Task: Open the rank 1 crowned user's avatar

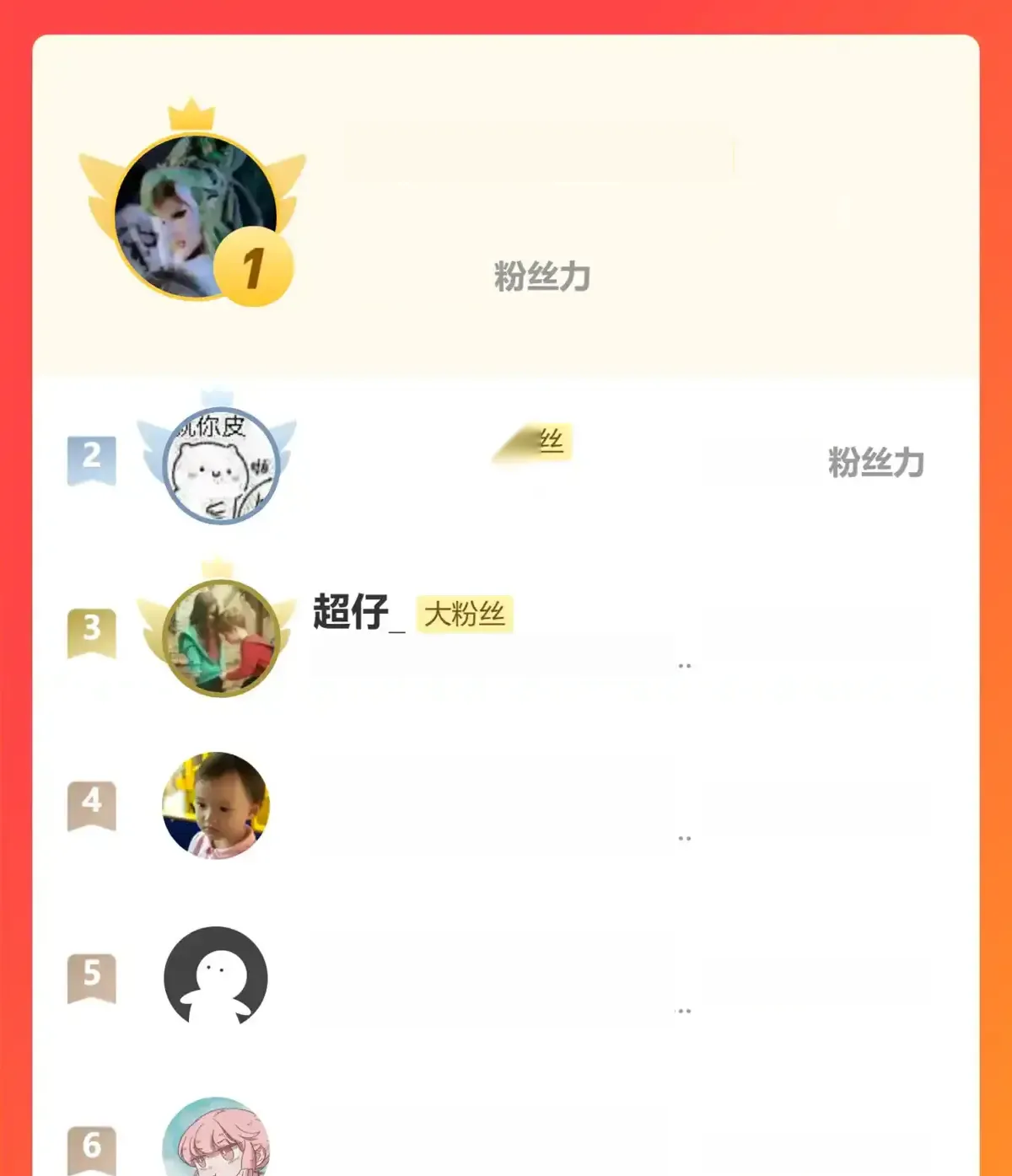Action: (196, 216)
